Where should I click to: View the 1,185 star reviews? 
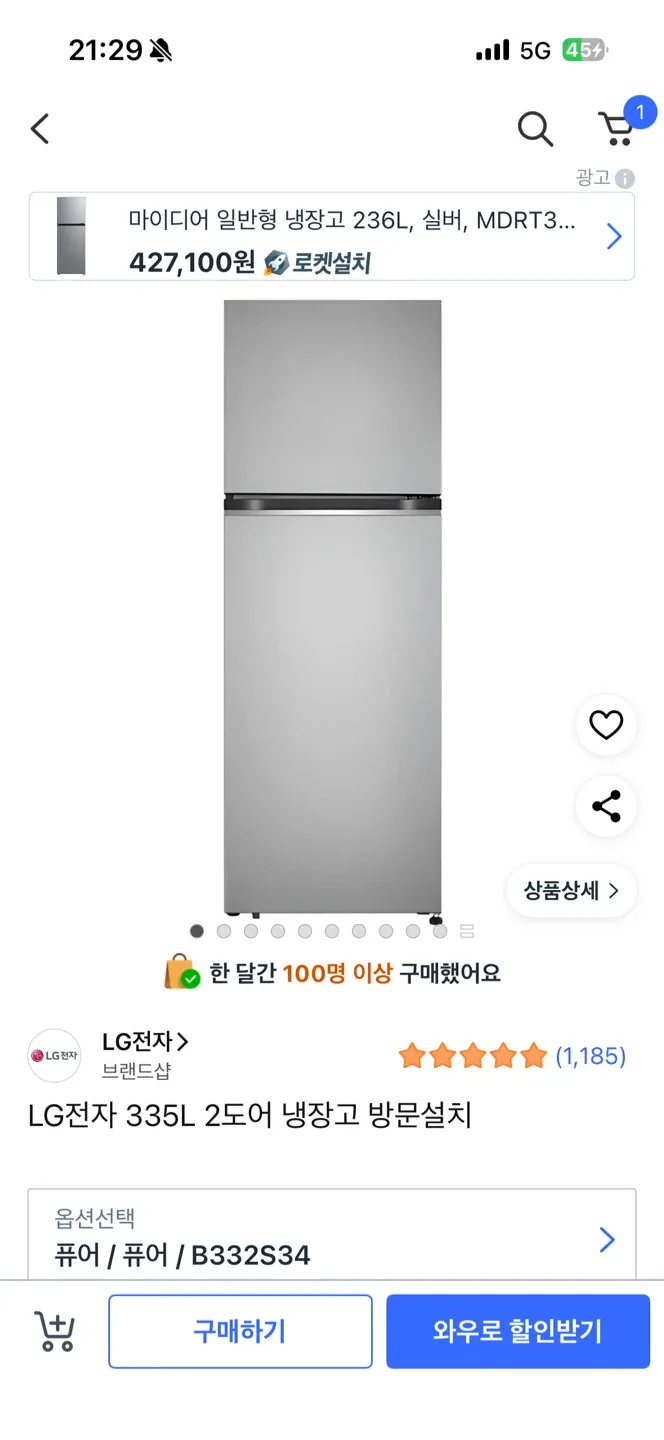coord(511,1056)
